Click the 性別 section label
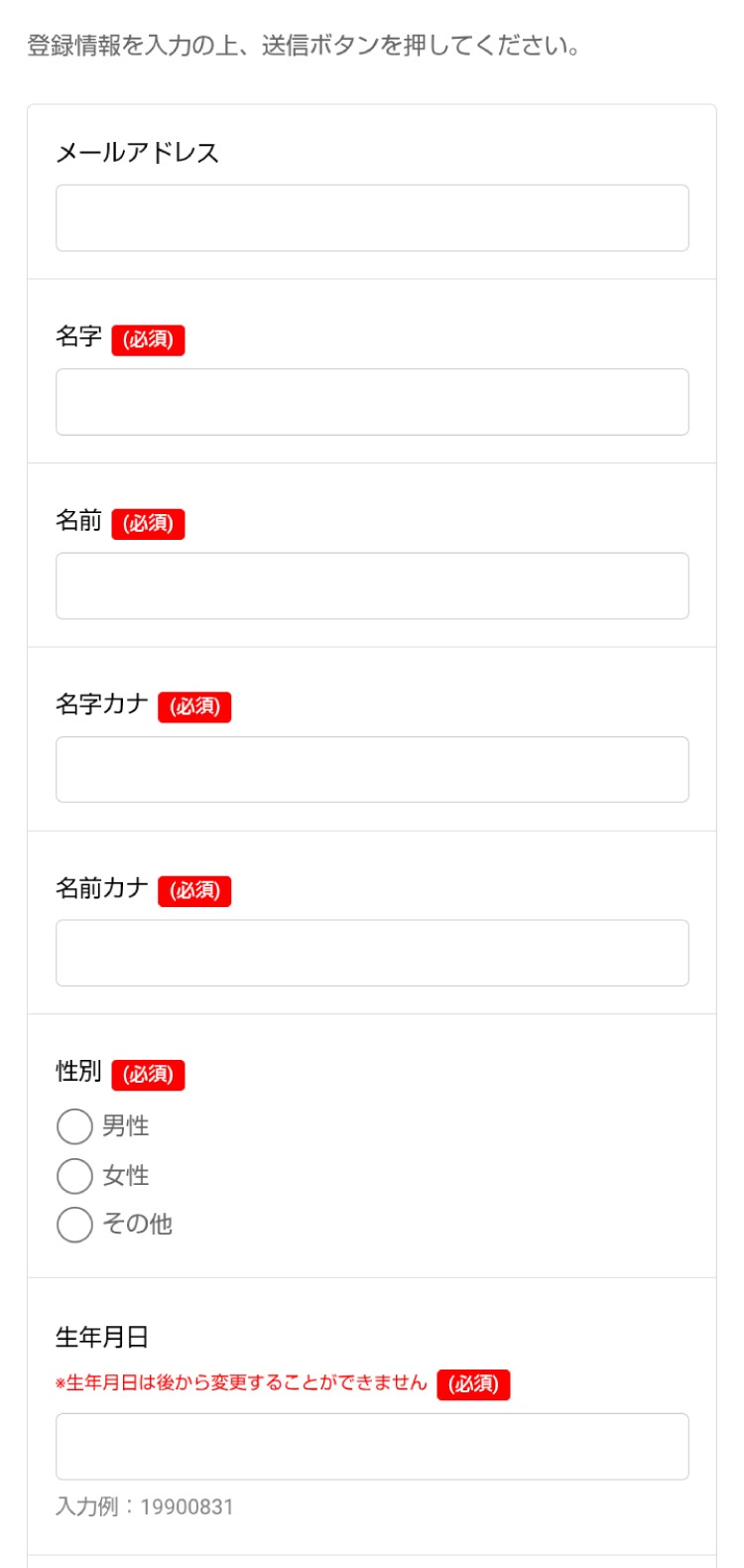 pyautogui.click(x=78, y=1072)
